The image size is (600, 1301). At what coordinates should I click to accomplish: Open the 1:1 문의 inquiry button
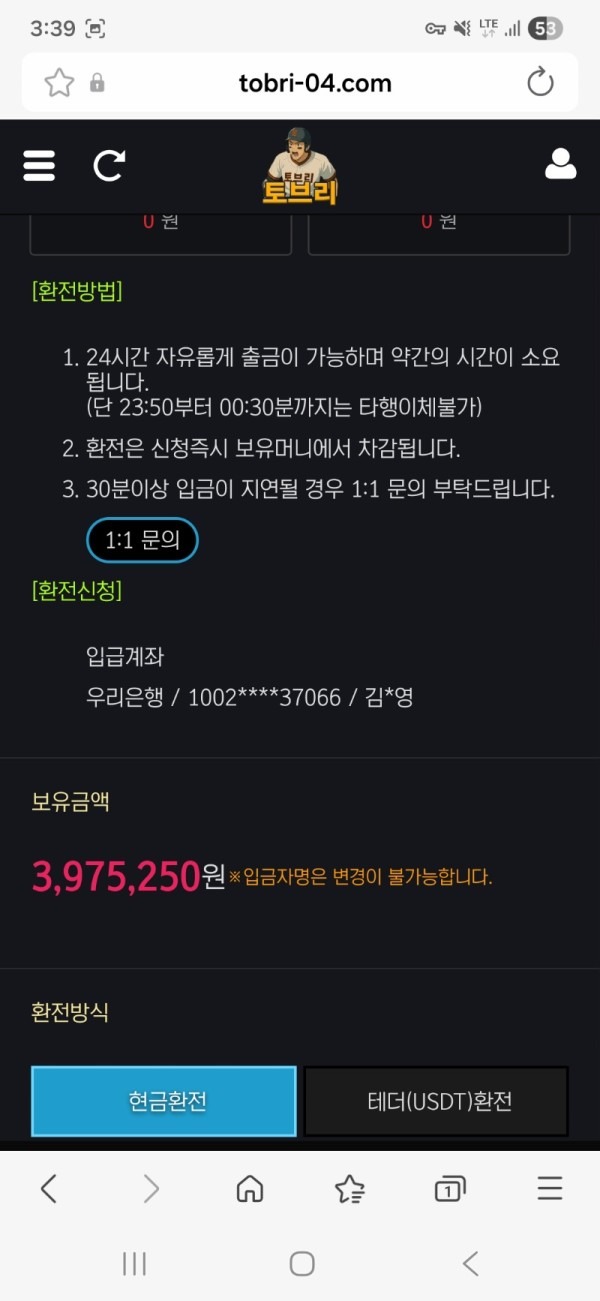(x=142, y=541)
